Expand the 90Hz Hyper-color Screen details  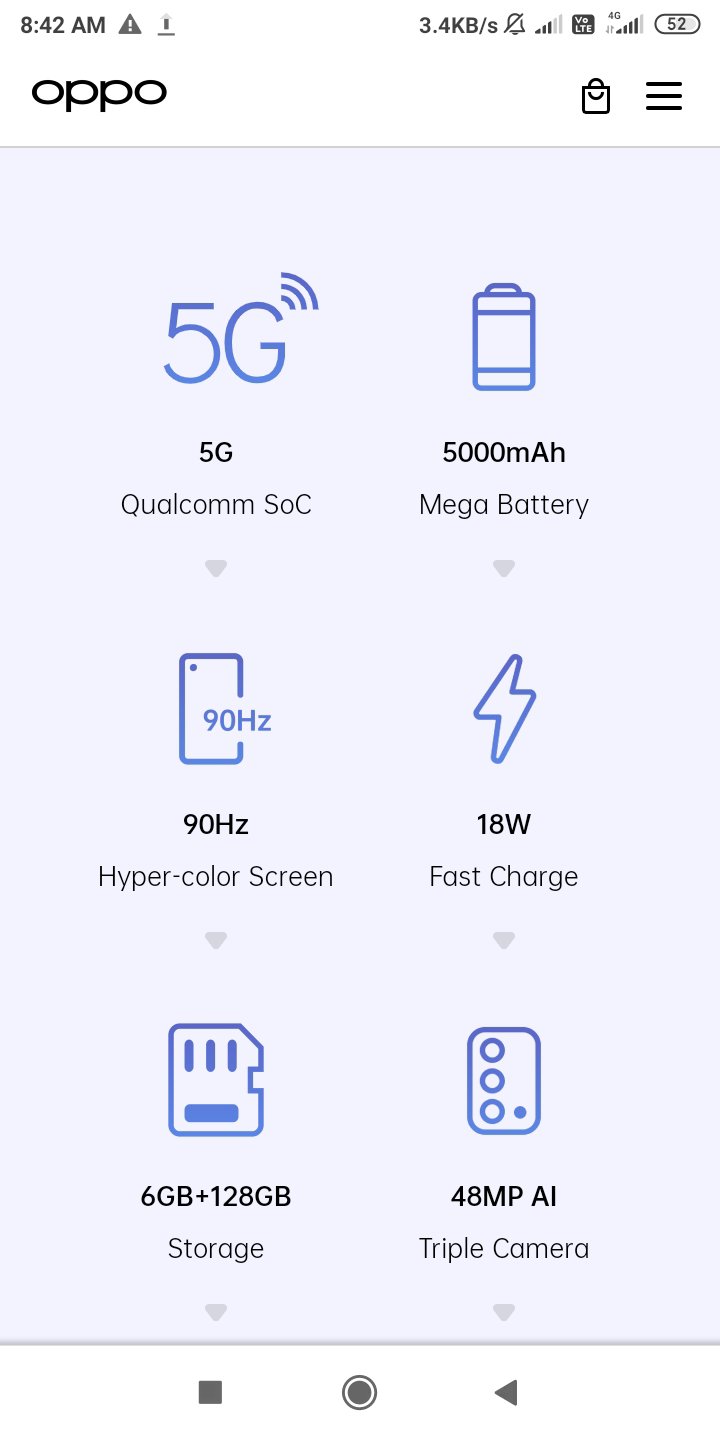click(x=216, y=940)
